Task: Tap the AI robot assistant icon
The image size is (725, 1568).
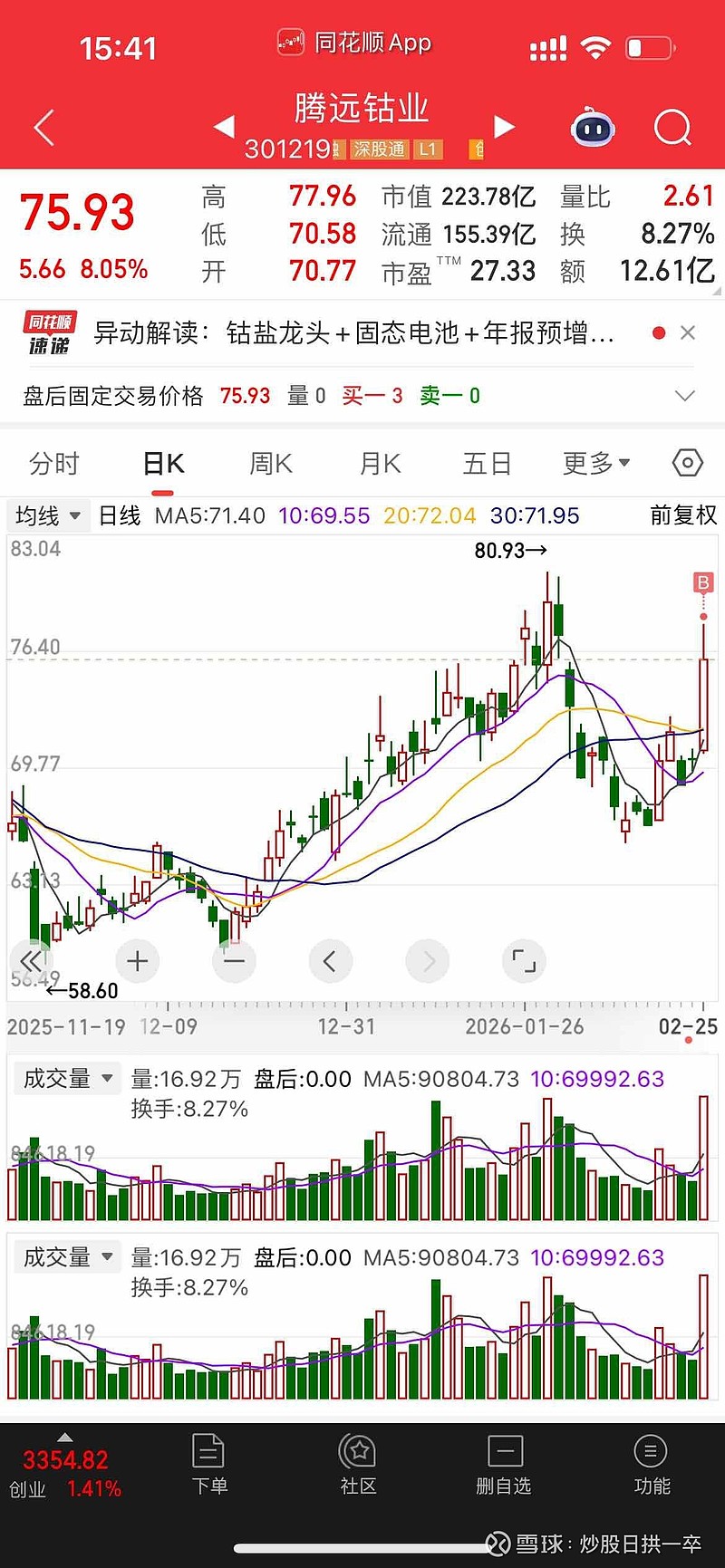Action: [x=595, y=129]
